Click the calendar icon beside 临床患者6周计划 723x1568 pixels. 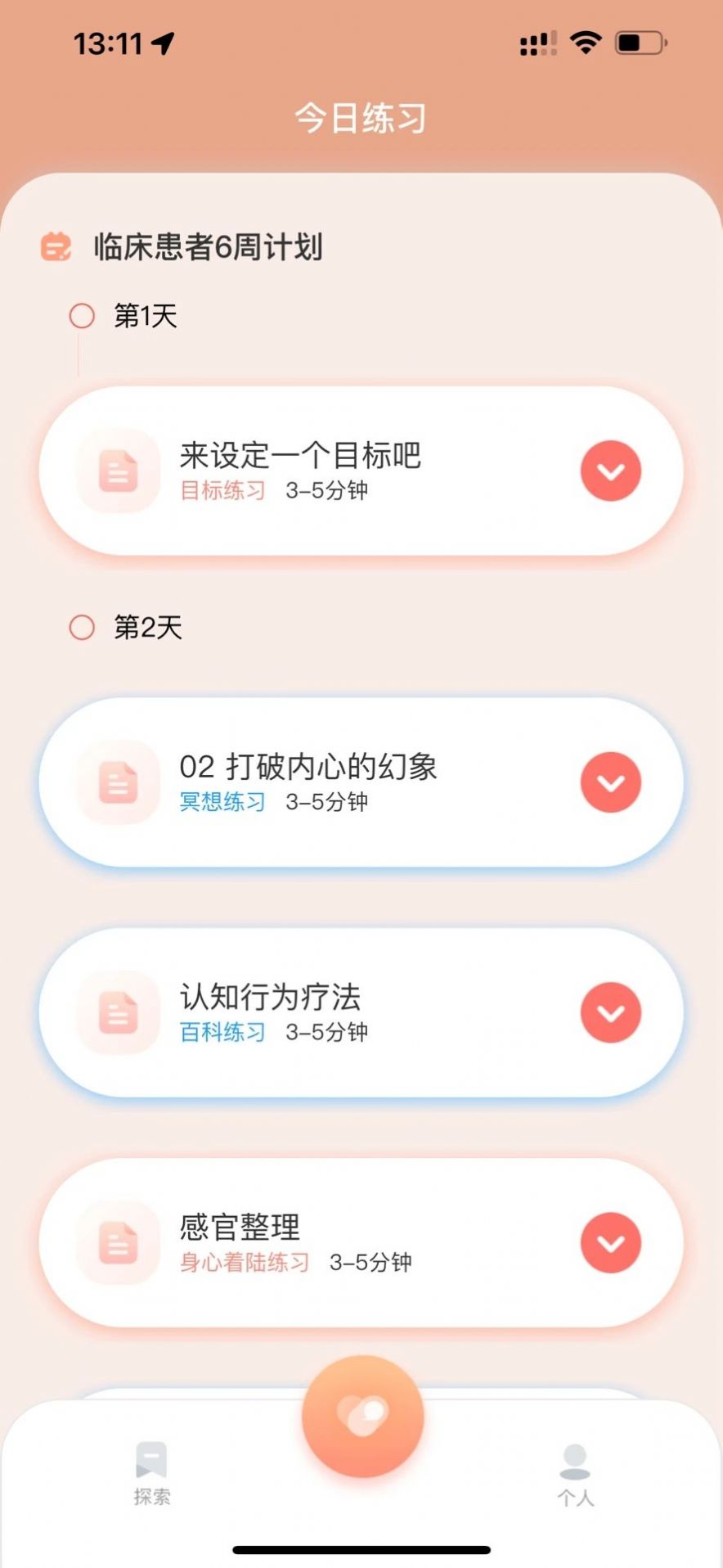56,246
